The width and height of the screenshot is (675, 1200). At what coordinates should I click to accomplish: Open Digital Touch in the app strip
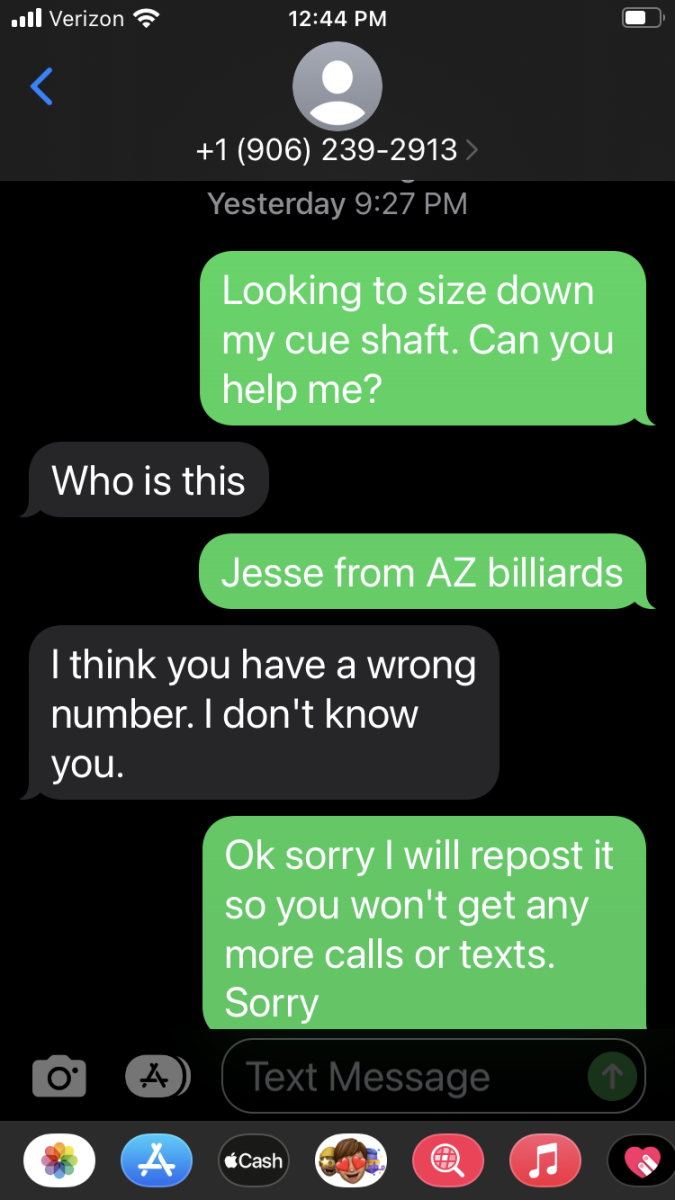pyautogui.click(x=642, y=1161)
